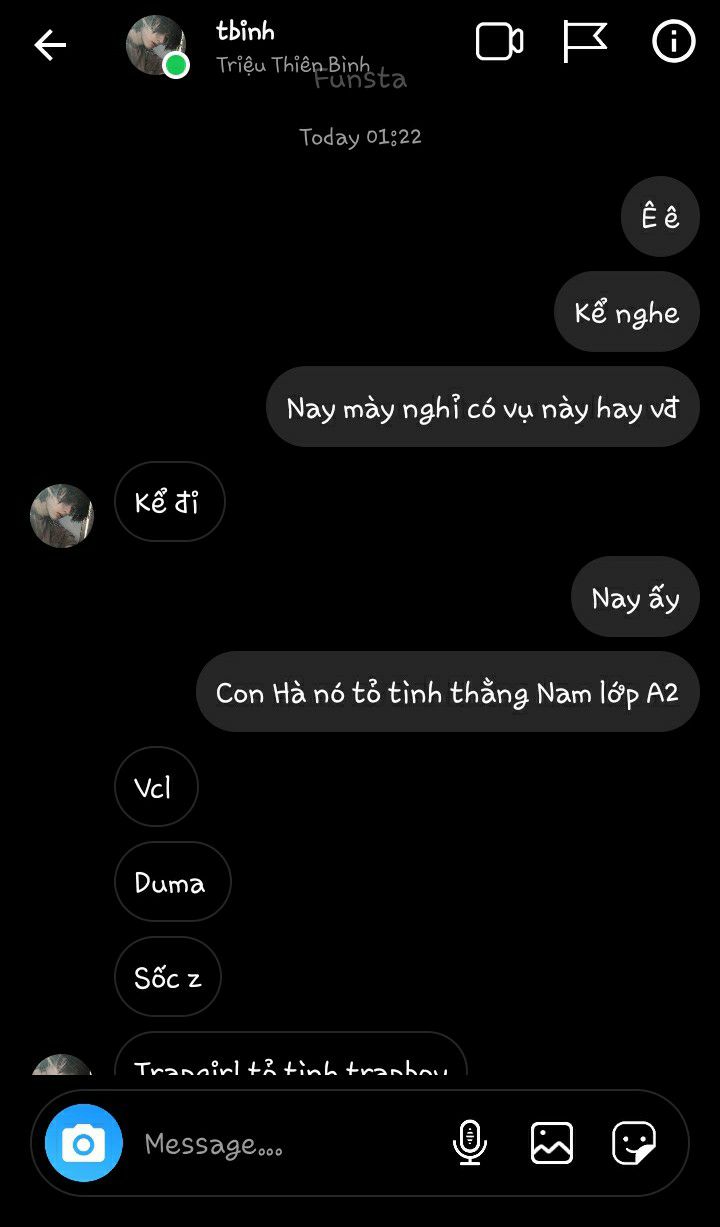Open the sticker picker
This screenshot has width=720, height=1227.
(634, 1143)
